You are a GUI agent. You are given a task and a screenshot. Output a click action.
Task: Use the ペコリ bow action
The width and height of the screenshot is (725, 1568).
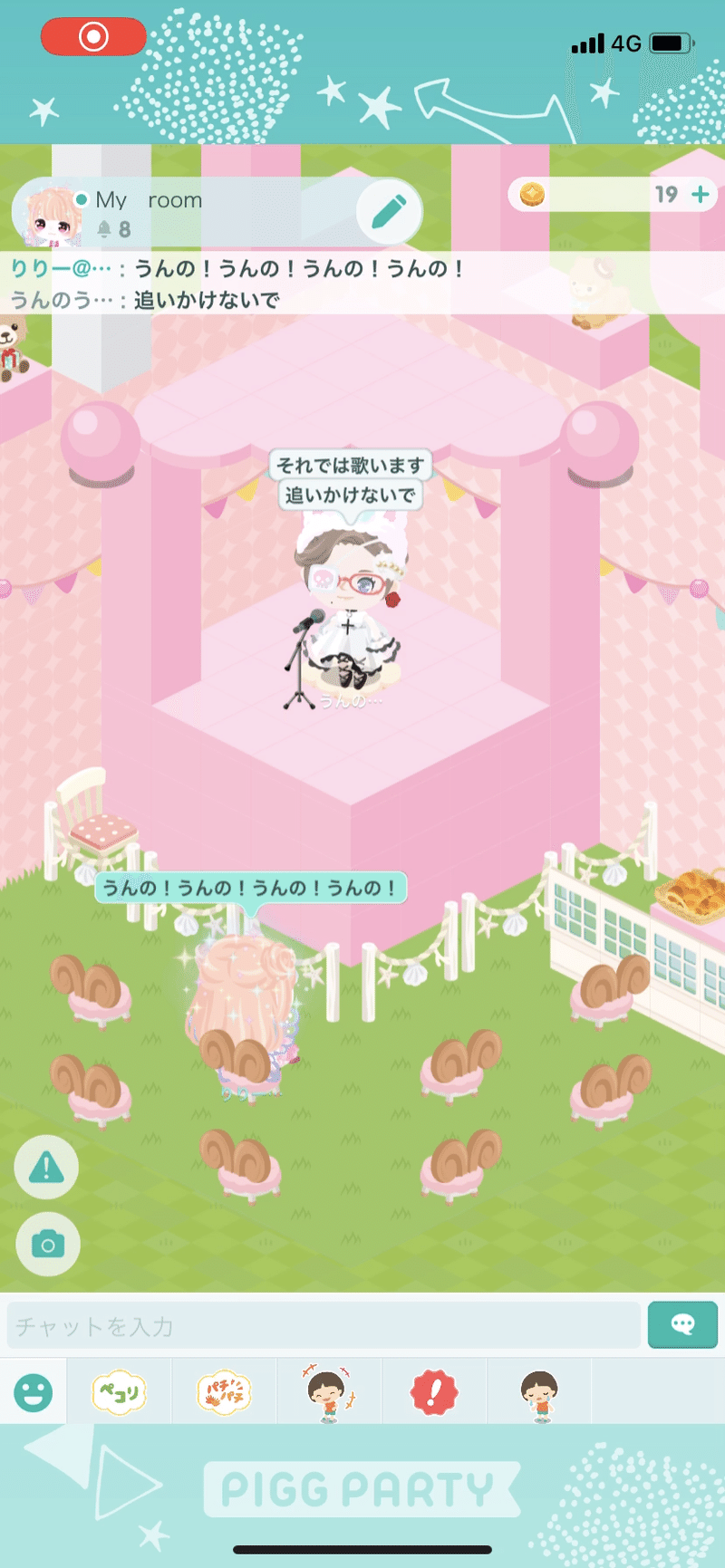click(x=119, y=1392)
